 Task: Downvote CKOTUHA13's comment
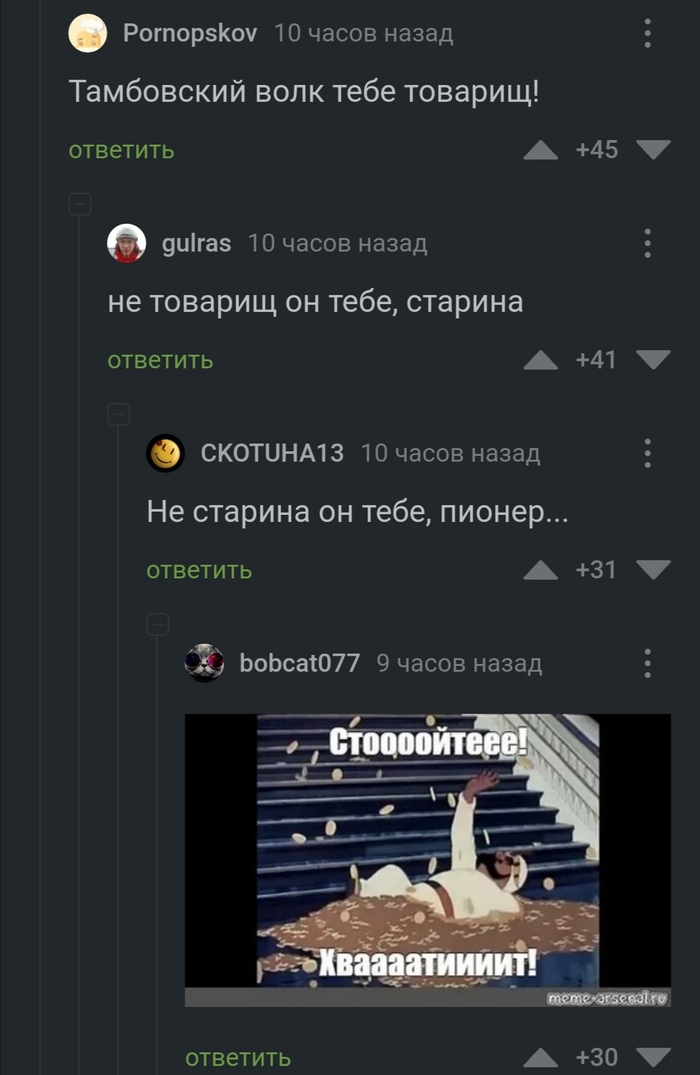[x=653, y=570]
